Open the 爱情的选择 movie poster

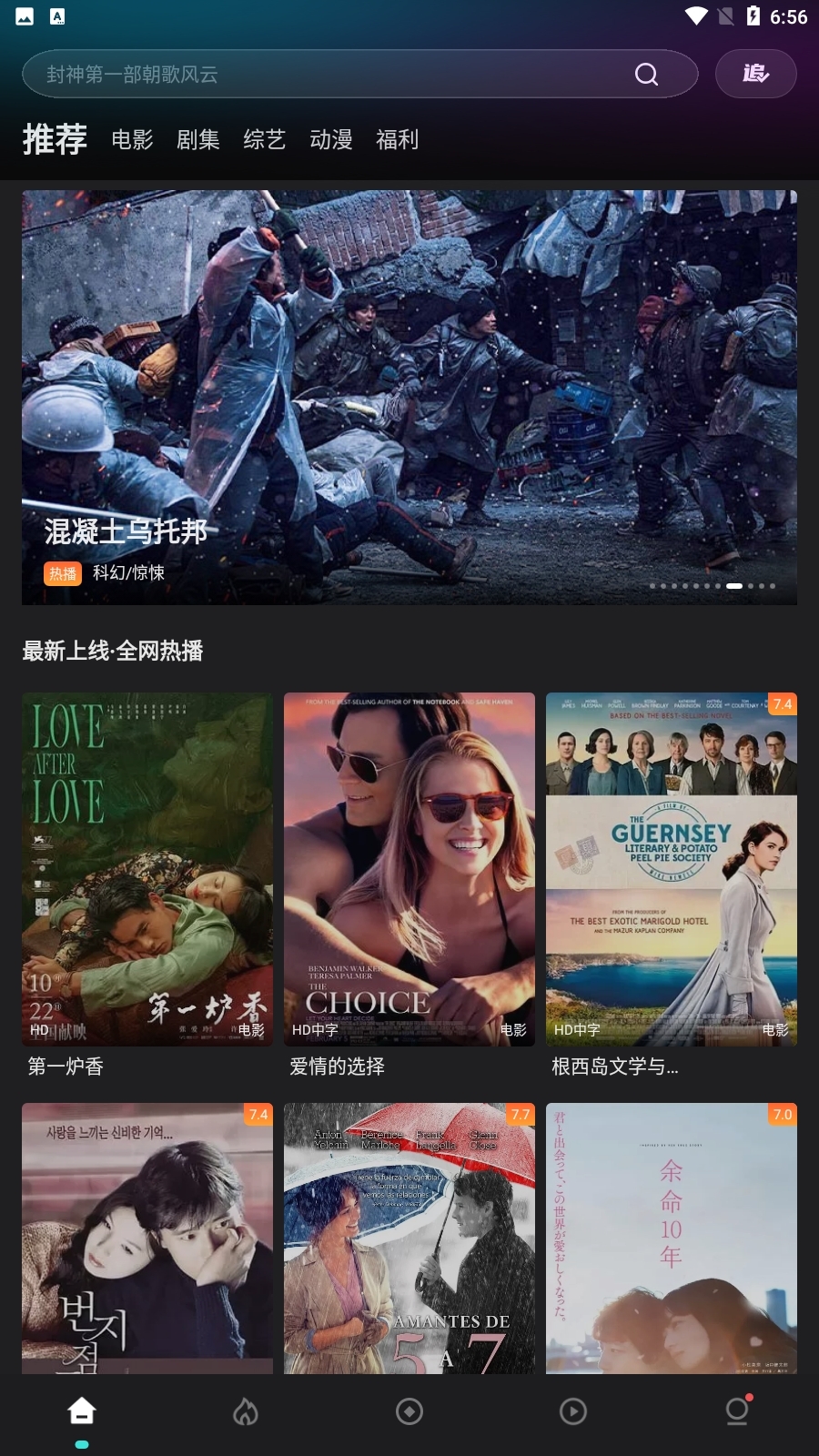pos(409,868)
